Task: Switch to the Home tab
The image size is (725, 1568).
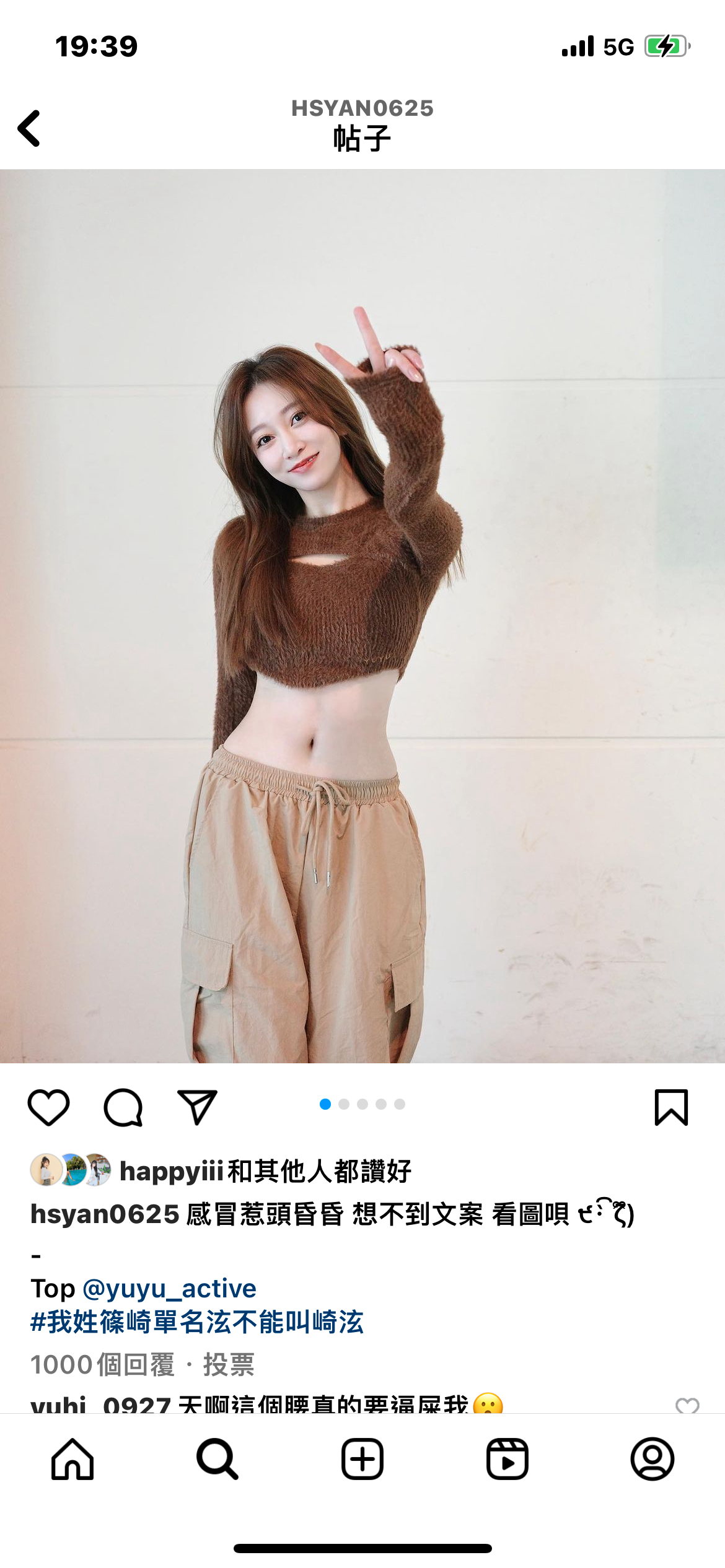Action: [x=72, y=1459]
